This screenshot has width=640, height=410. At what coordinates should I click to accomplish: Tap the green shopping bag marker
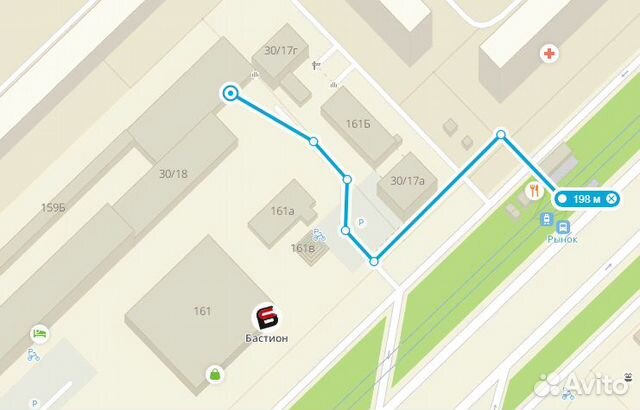(x=213, y=374)
